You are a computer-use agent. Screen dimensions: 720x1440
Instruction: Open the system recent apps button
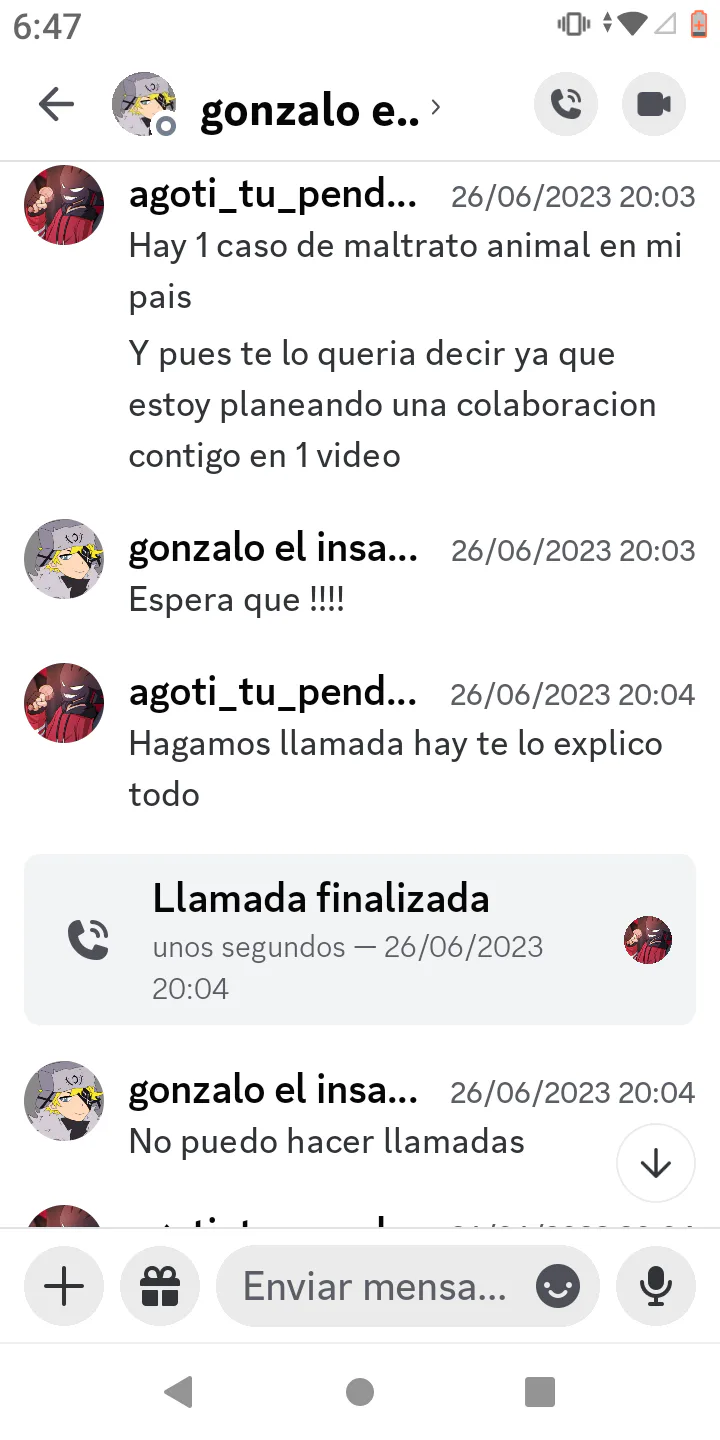[539, 1391]
